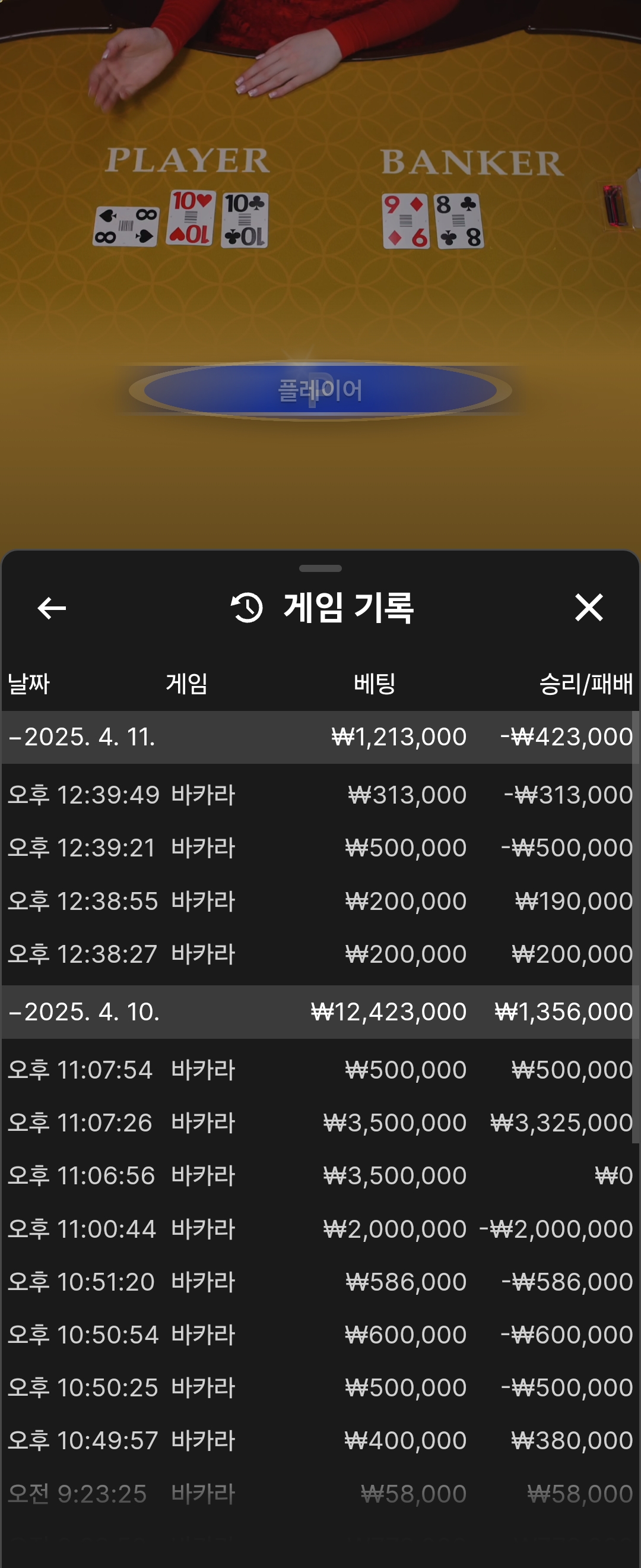
Task: Open the 오후 12:39:49 baccarat record
Action: click(x=319, y=795)
